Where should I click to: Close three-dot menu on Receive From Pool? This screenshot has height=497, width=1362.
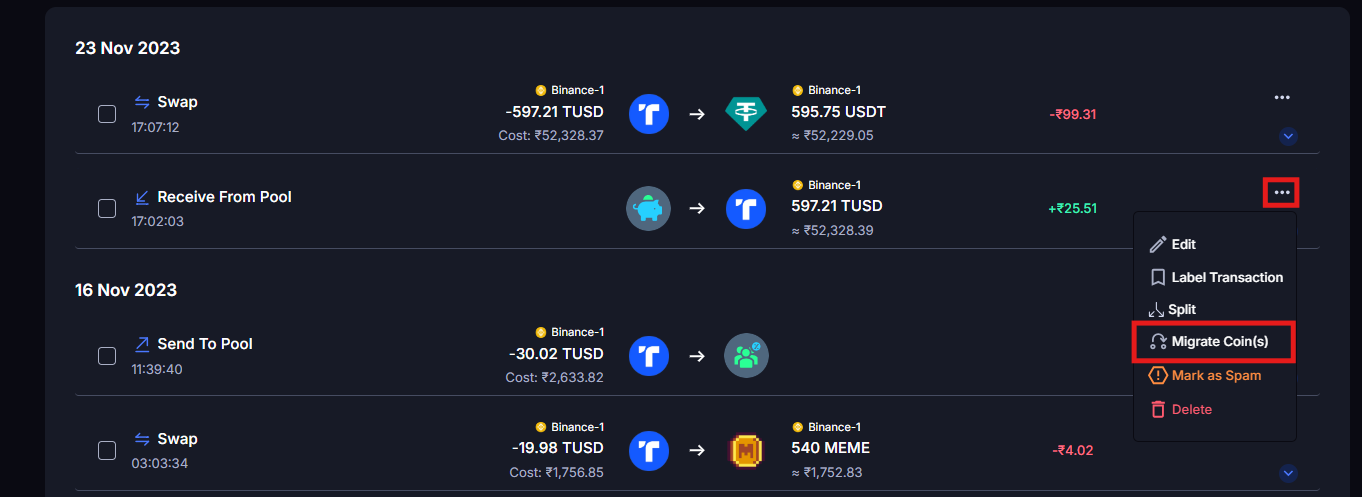pyautogui.click(x=1282, y=192)
